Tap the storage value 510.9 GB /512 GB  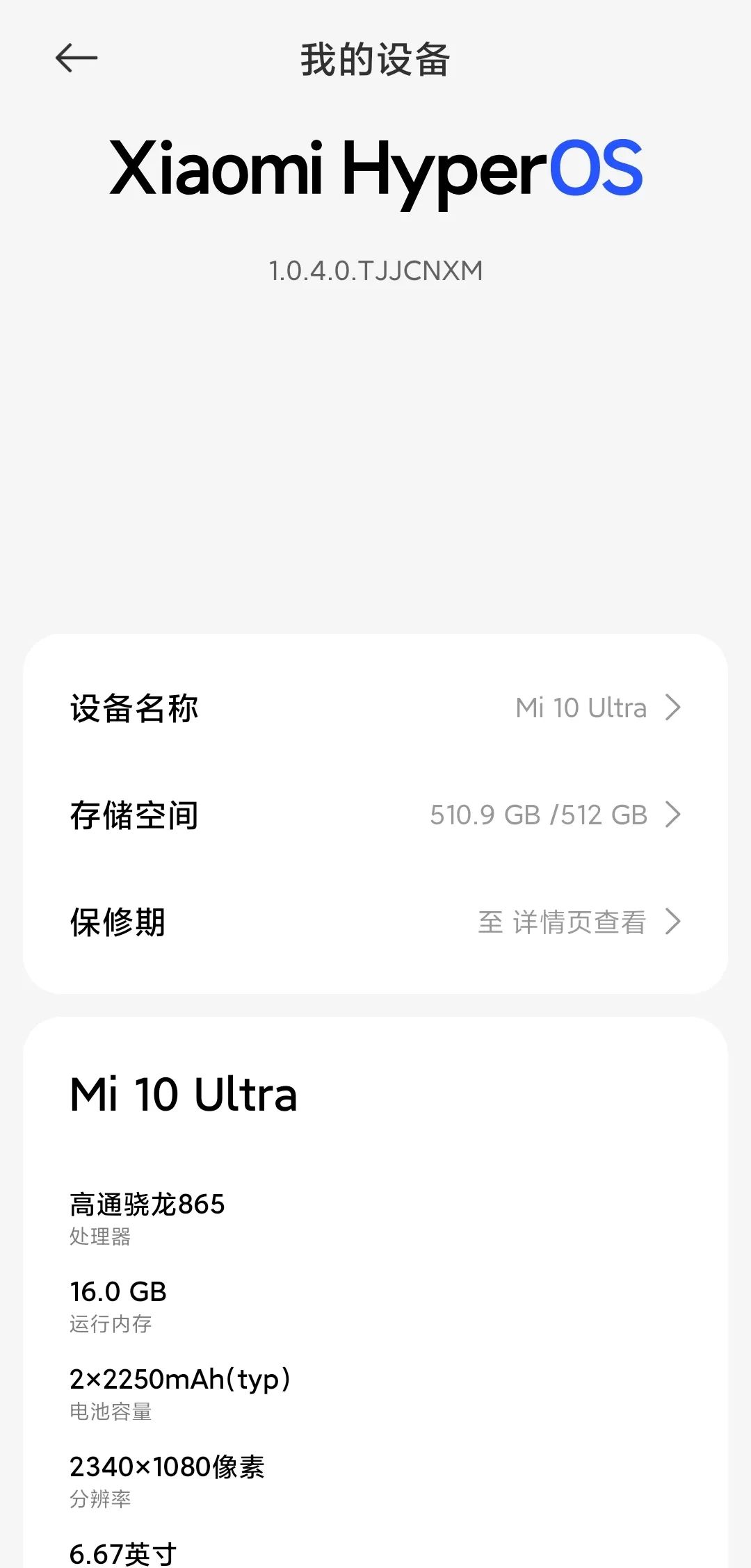tap(538, 815)
